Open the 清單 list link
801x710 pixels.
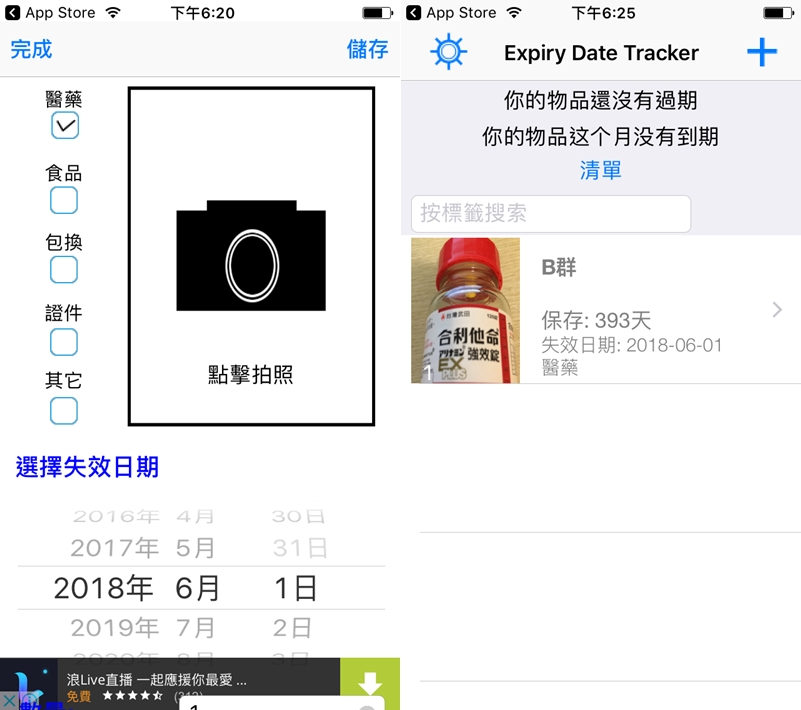pos(600,171)
